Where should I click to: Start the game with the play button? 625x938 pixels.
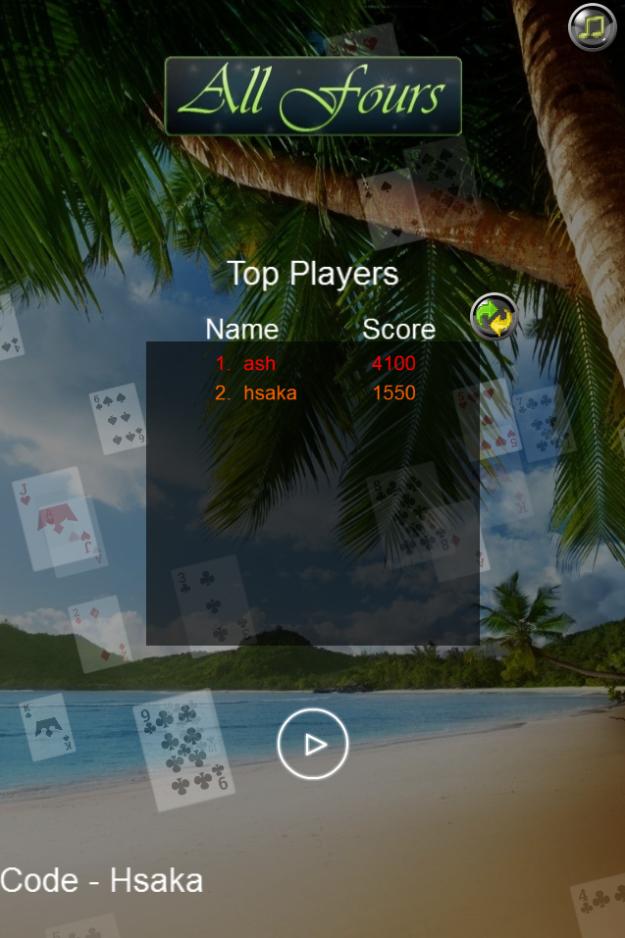tap(313, 744)
